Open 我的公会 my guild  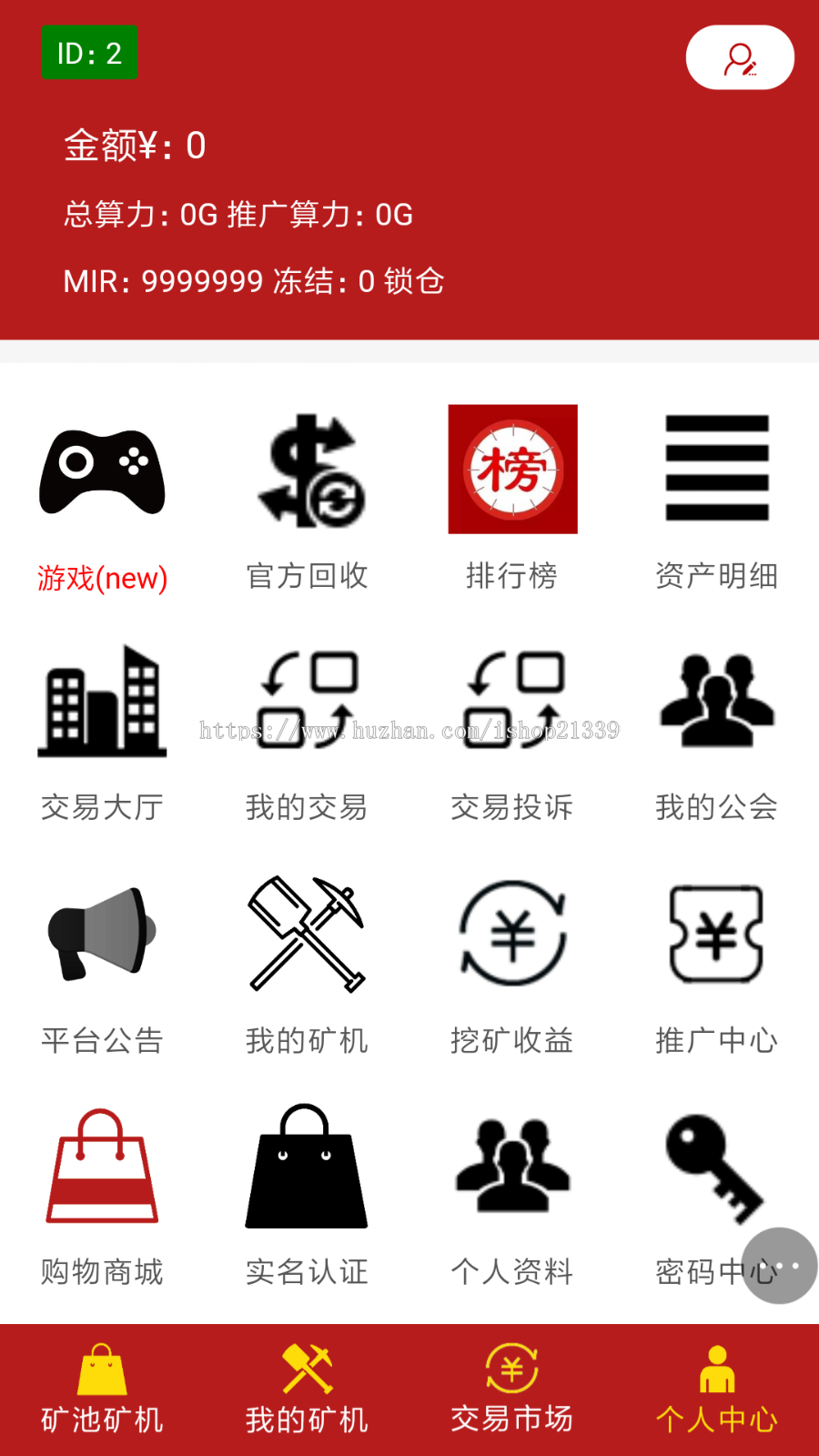click(717, 733)
